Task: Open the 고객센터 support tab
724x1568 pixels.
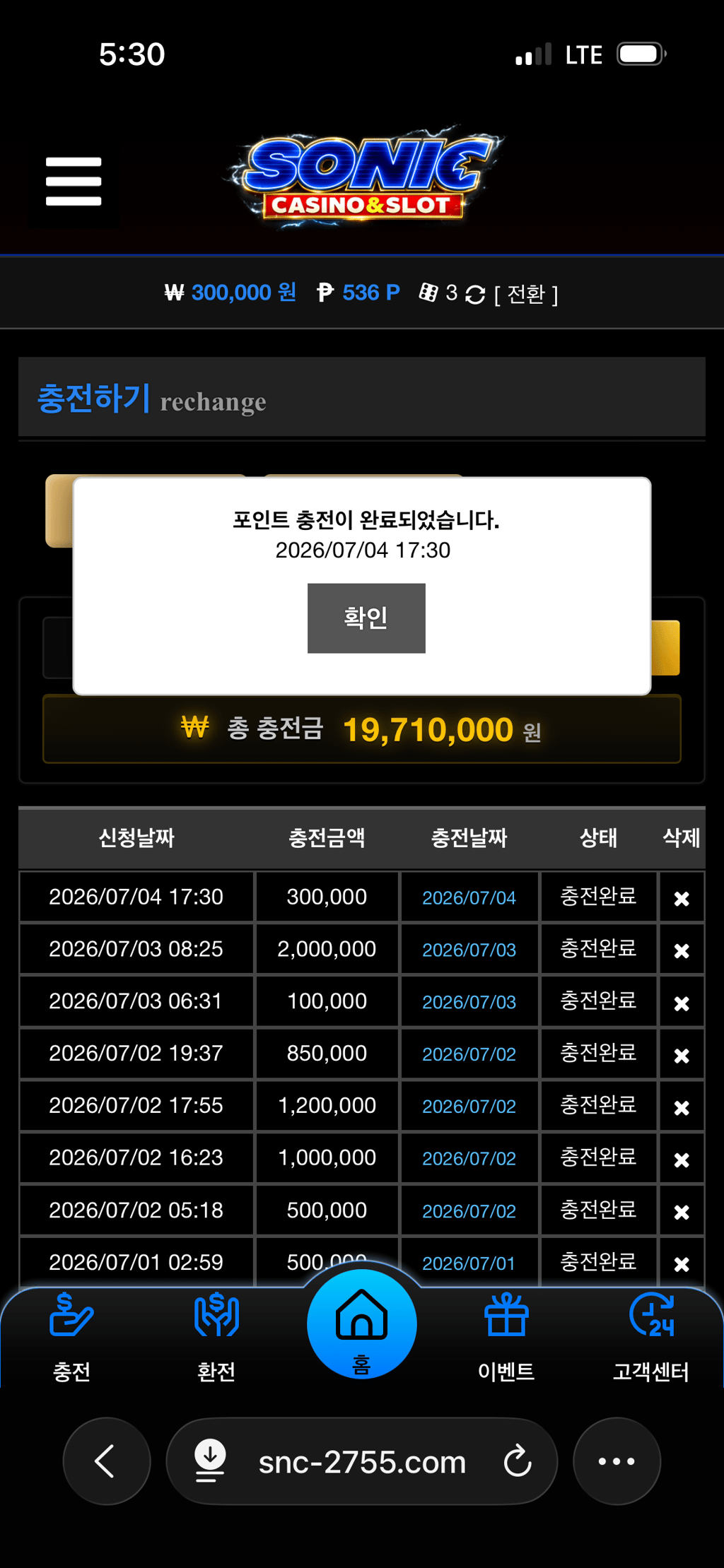Action: pyautogui.click(x=651, y=1337)
